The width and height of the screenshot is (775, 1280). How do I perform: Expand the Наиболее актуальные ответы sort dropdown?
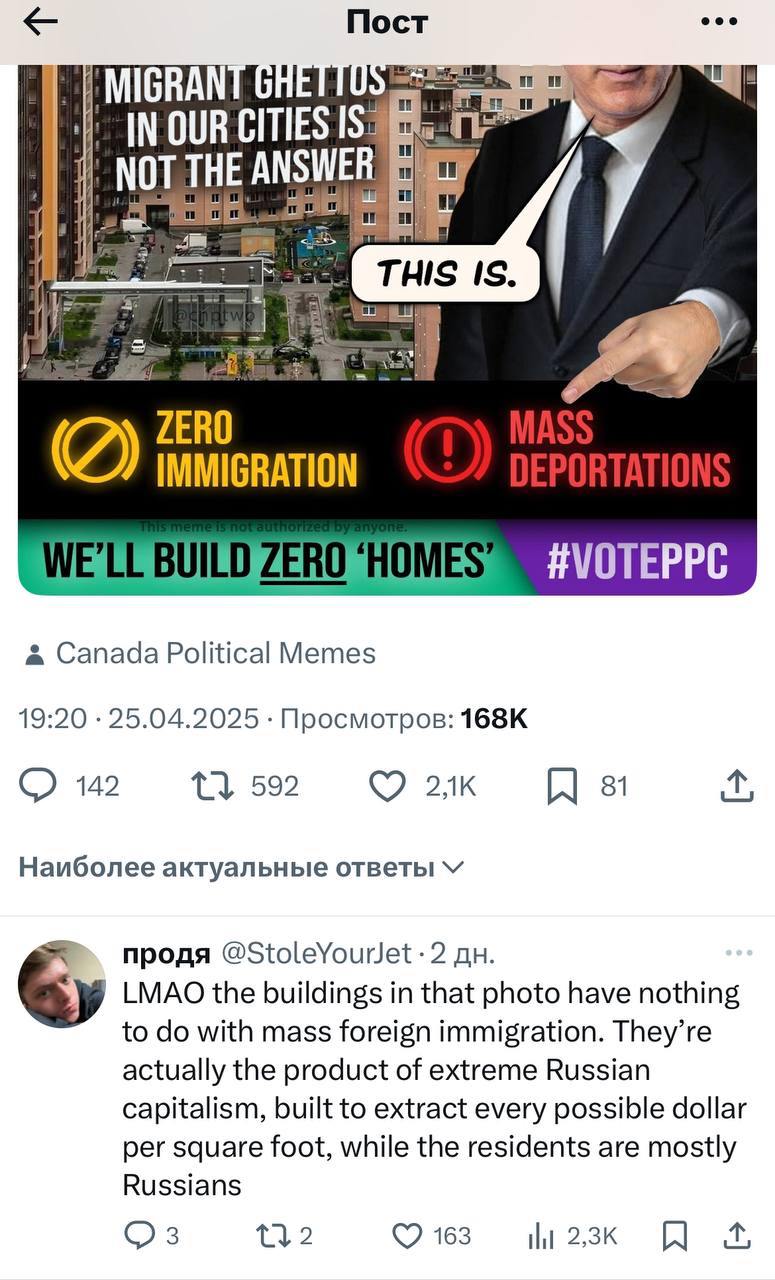pyautogui.click(x=241, y=867)
